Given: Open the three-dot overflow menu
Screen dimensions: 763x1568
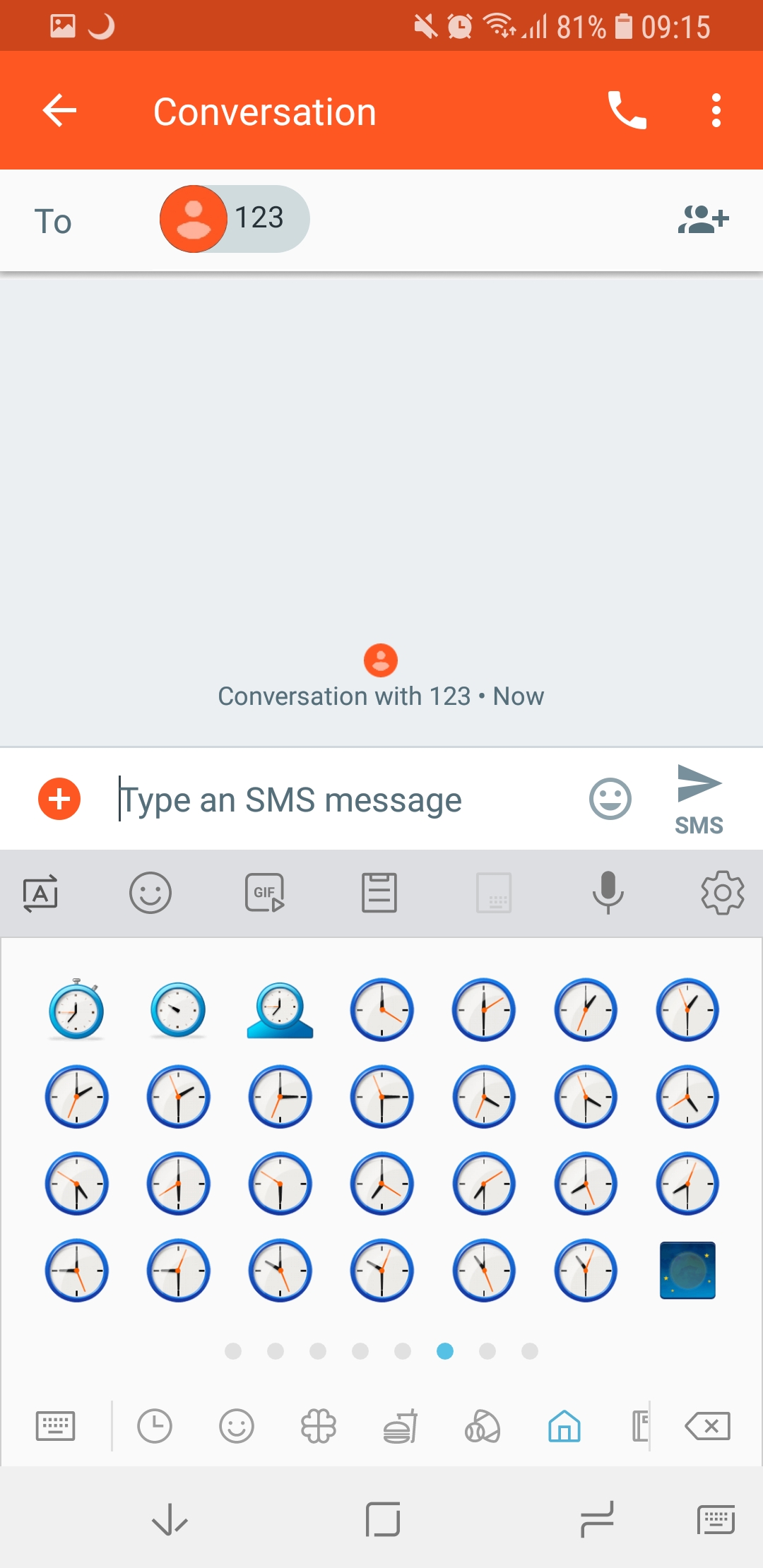Looking at the screenshot, I should [x=716, y=111].
